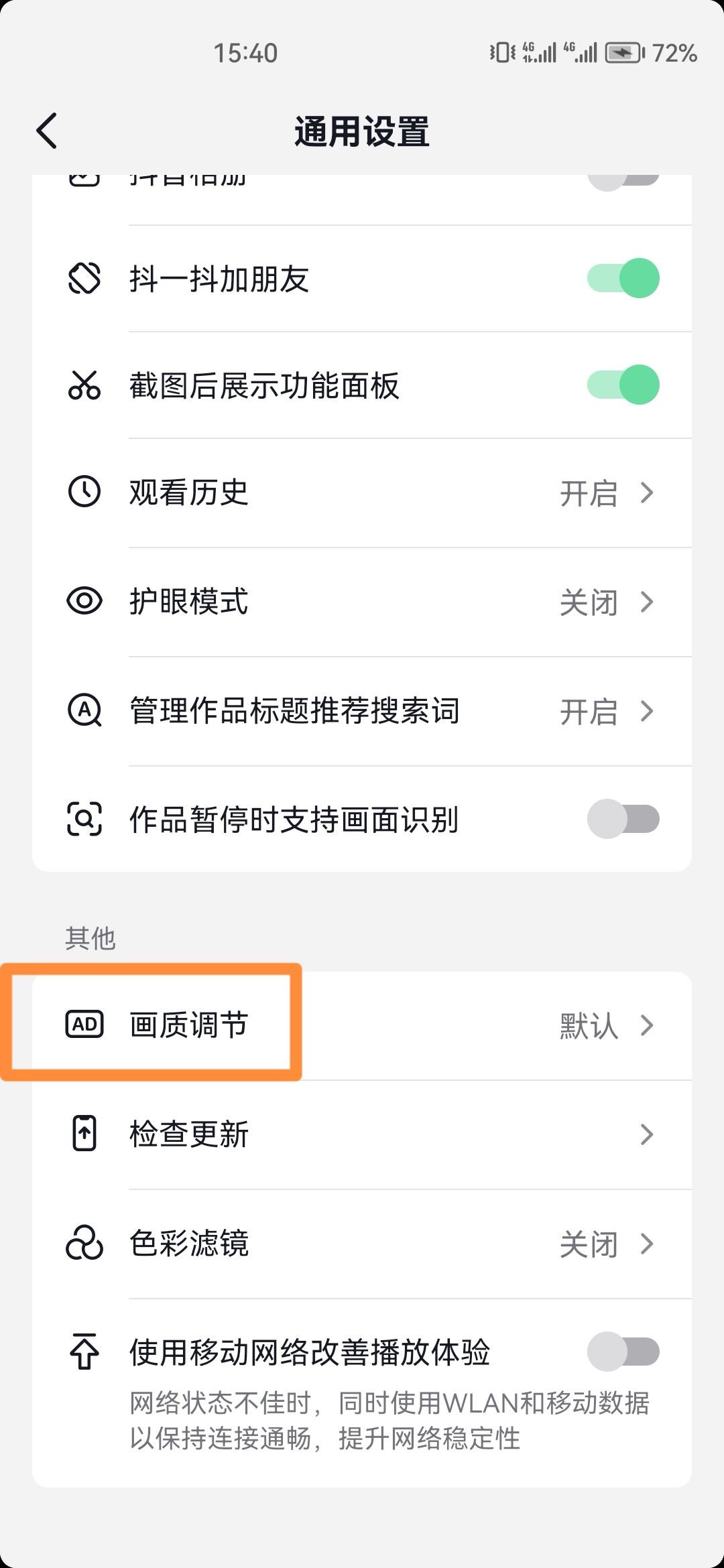The width and height of the screenshot is (724, 1568).
Task: Click the phone update icon beside 检查更新
Action: point(83,1134)
